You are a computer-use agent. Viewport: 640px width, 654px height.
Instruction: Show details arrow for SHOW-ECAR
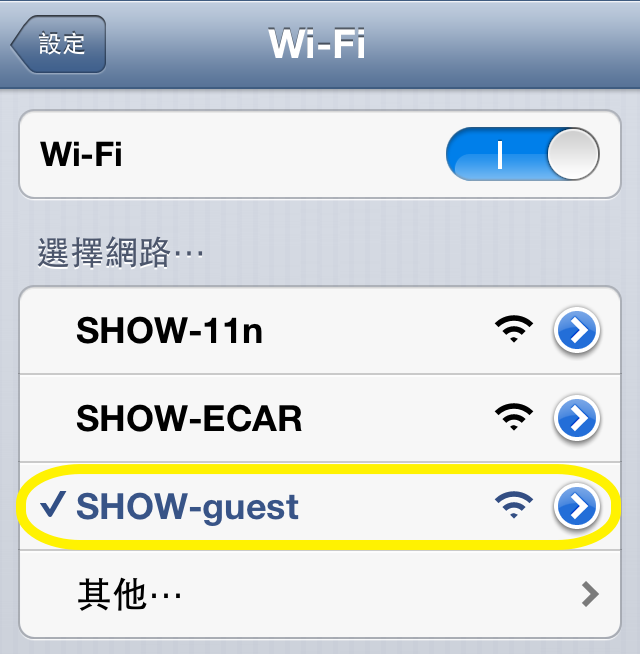[x=577, y=418]
